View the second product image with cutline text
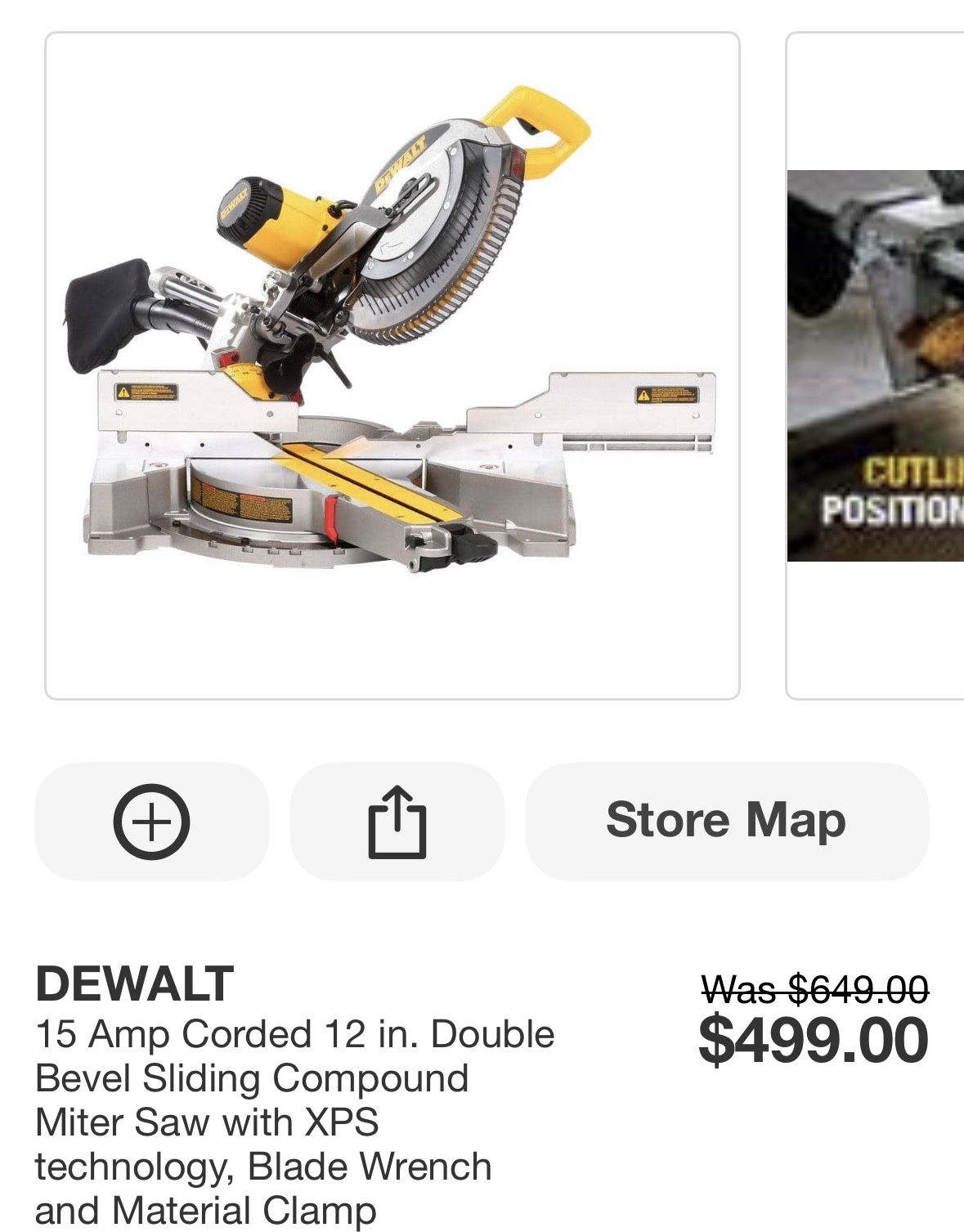 point(875,365)
